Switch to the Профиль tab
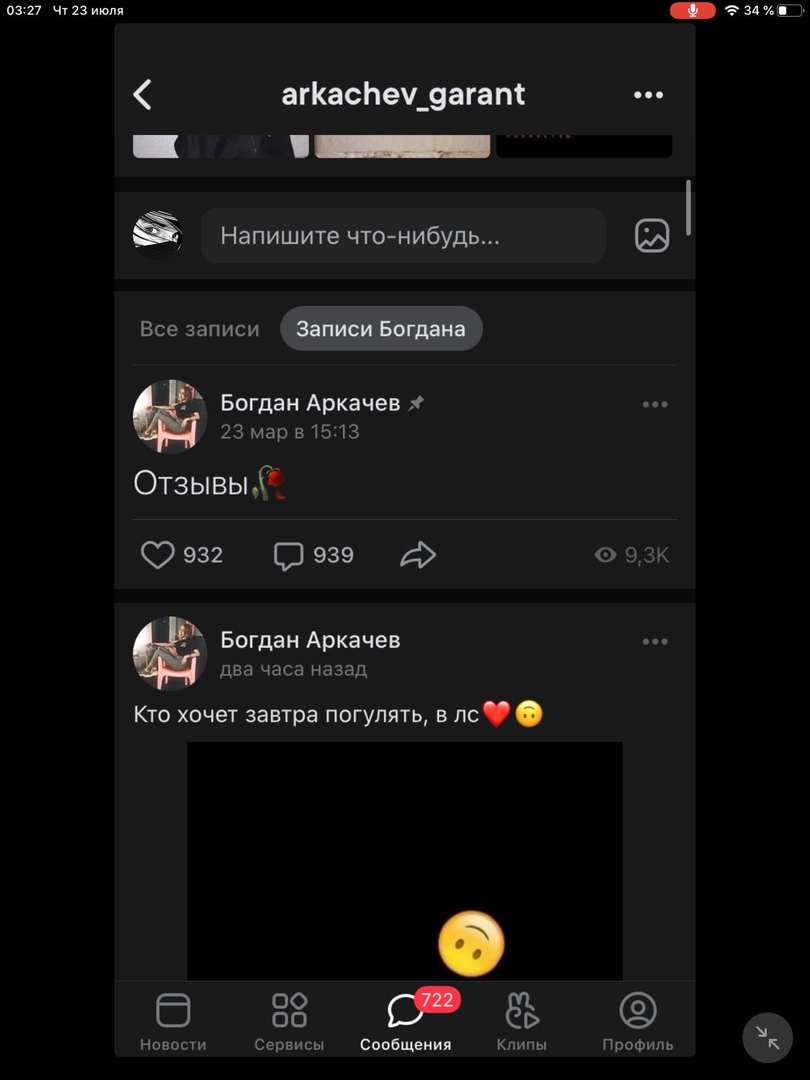810x1080 pixels. [x=637, y=1022]
